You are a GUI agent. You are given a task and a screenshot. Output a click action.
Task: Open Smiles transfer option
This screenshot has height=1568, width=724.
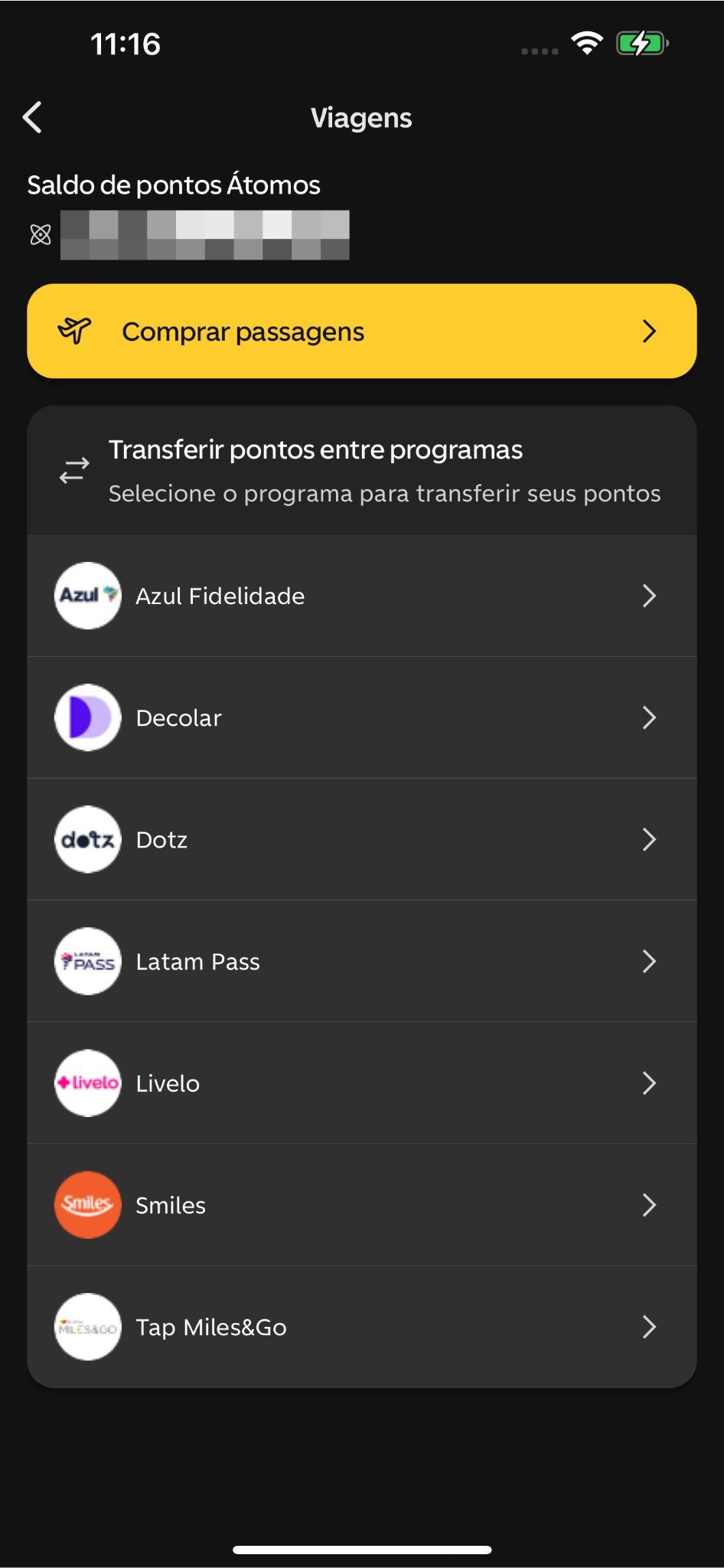pos(362,1204)
